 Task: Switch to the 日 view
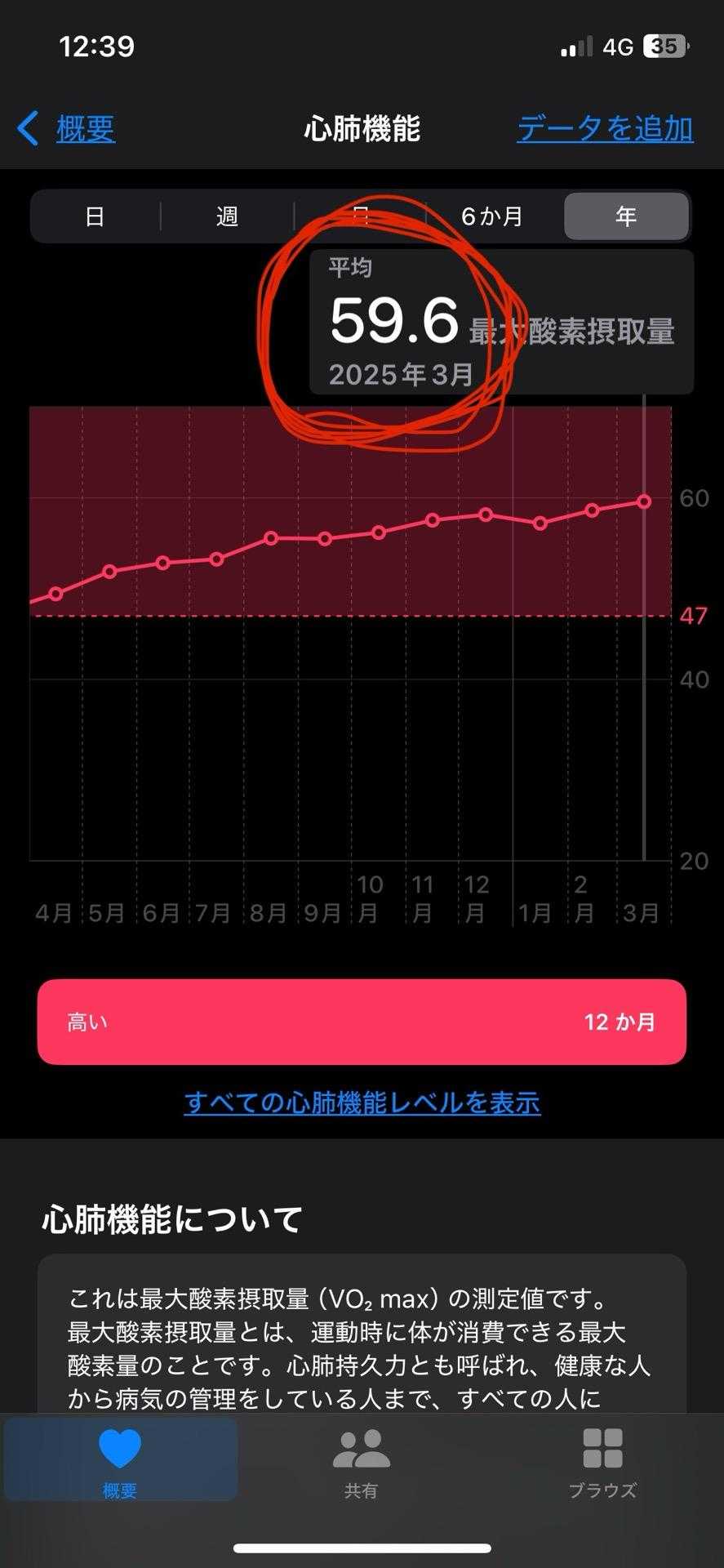(95, 216)
